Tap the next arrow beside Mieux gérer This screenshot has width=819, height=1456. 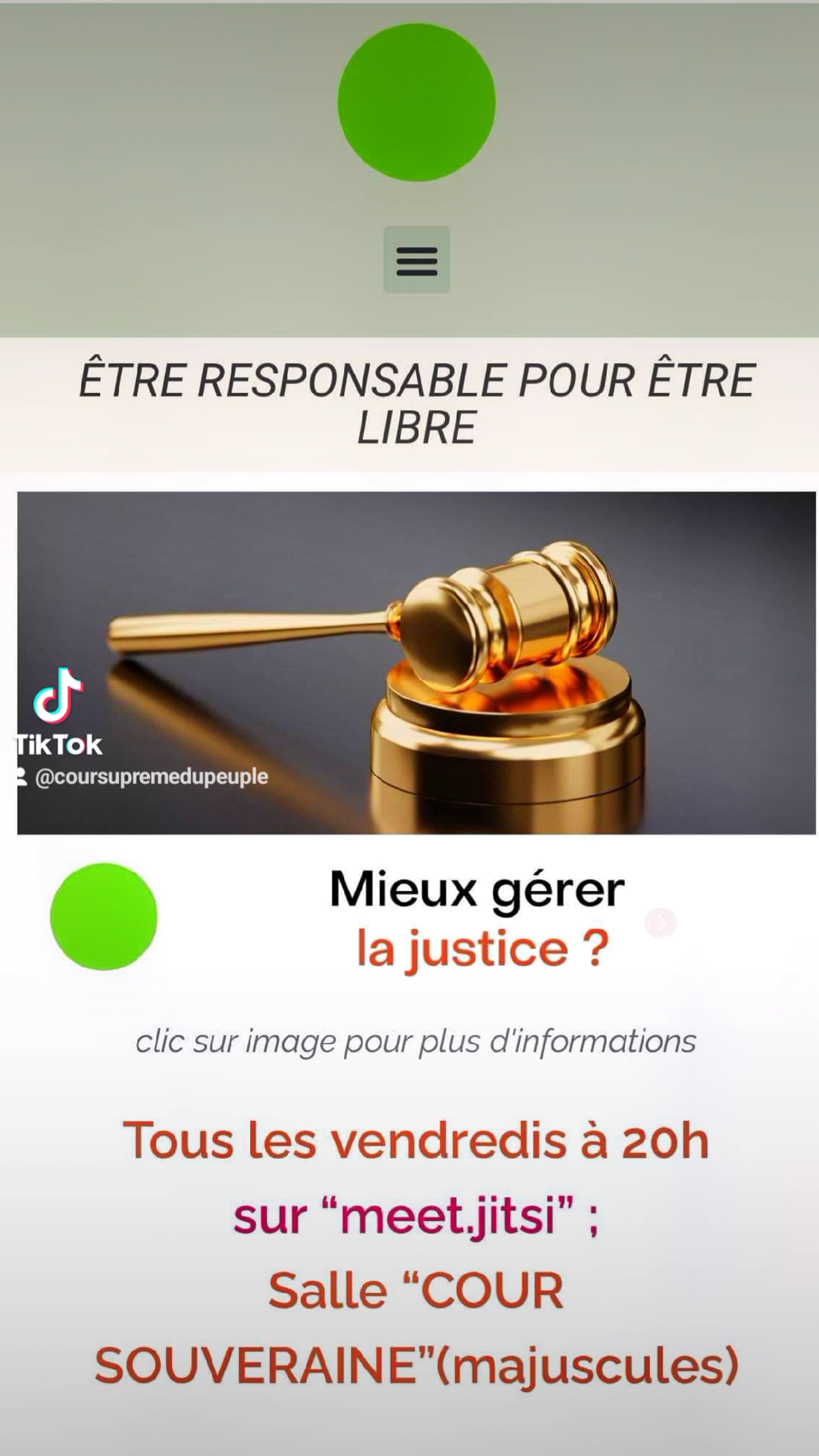pos(660,923)
